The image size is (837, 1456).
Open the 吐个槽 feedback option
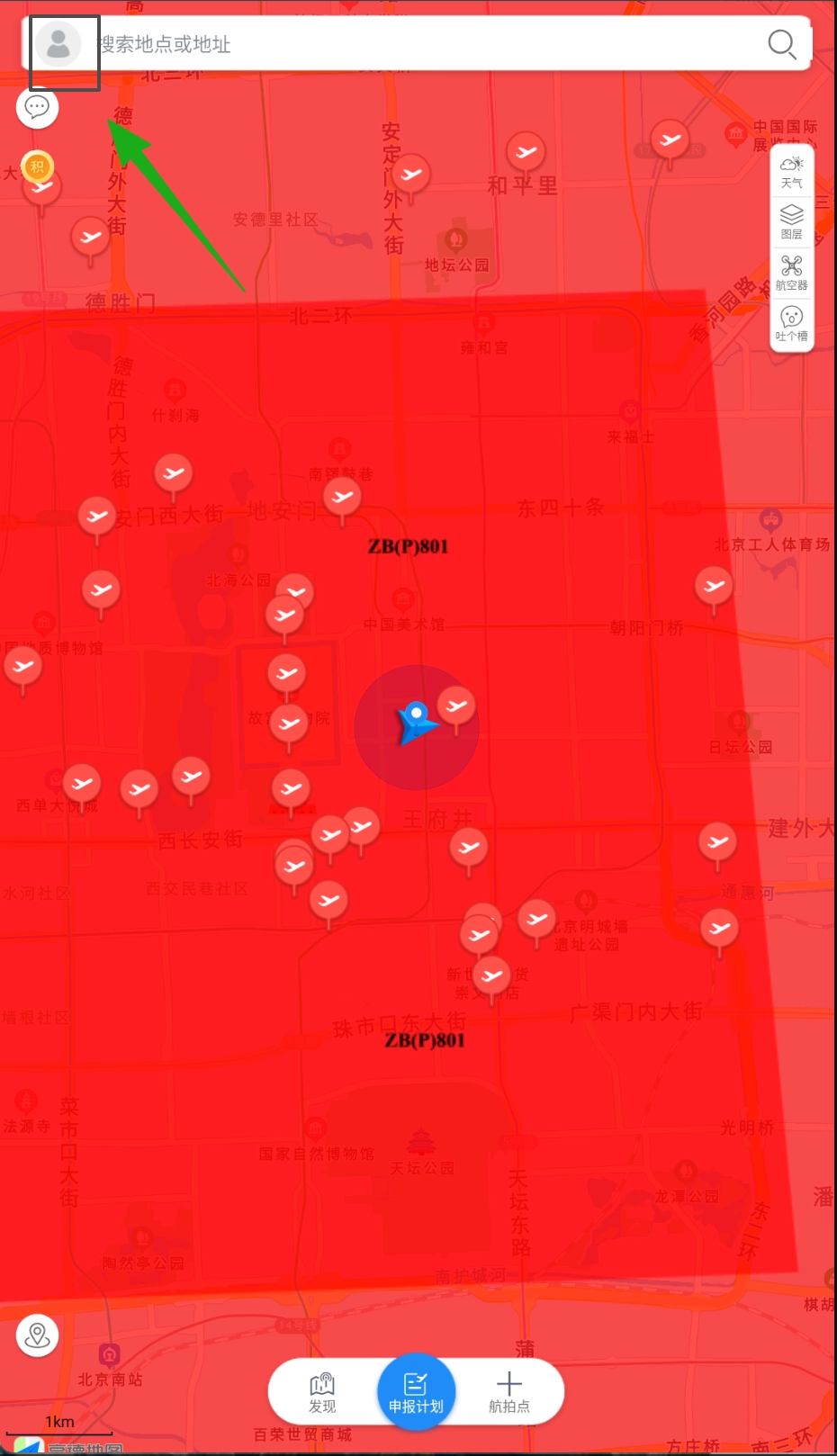(x=792, y=324)
